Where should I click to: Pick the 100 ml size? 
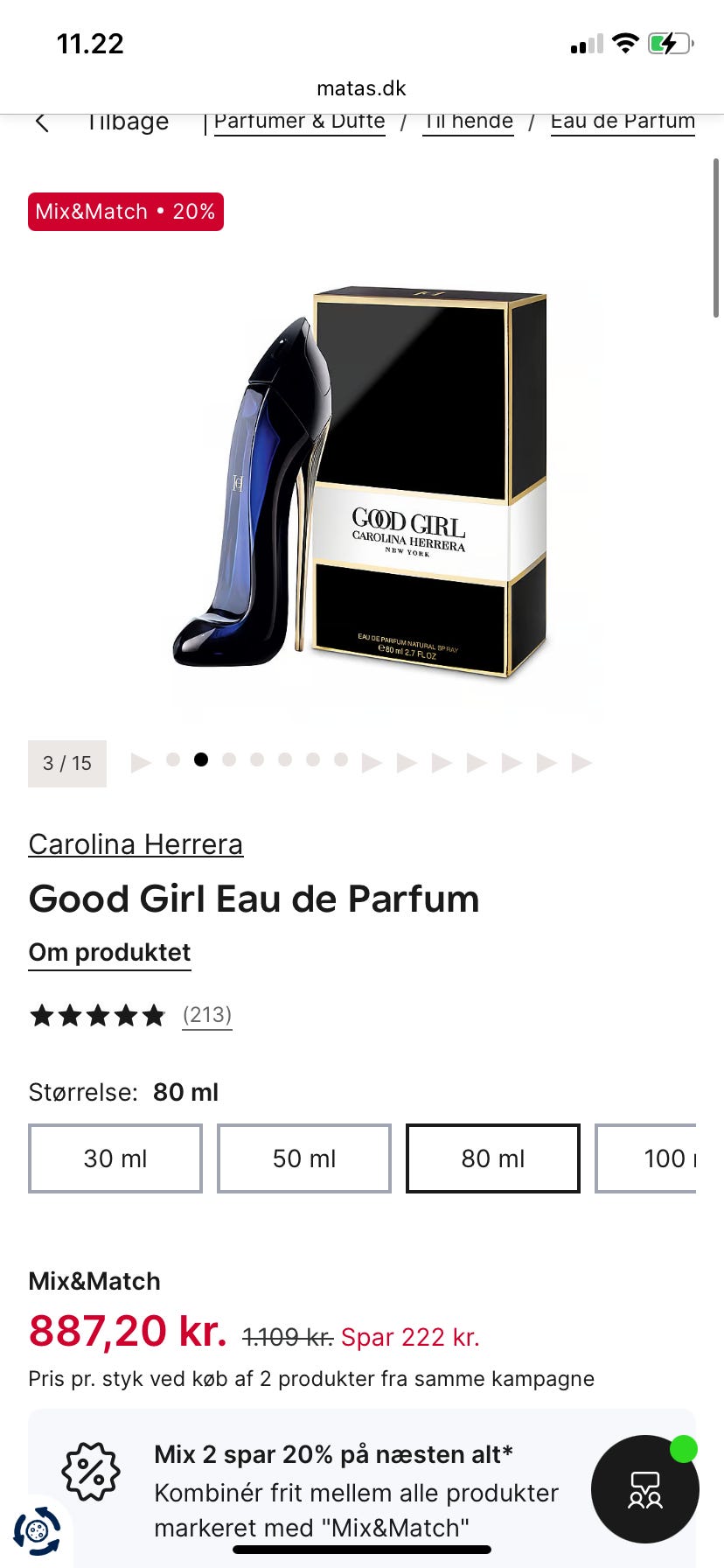[x=645, y=1158]
